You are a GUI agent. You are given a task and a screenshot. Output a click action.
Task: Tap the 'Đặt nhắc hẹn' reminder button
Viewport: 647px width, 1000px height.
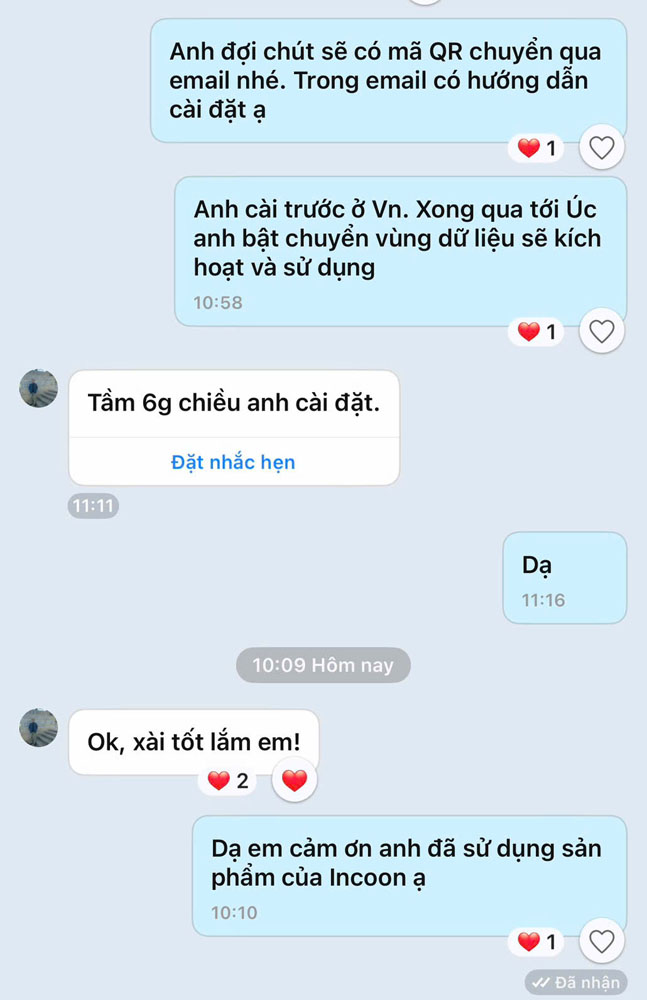pyautogui.click(x=233, y=462)
